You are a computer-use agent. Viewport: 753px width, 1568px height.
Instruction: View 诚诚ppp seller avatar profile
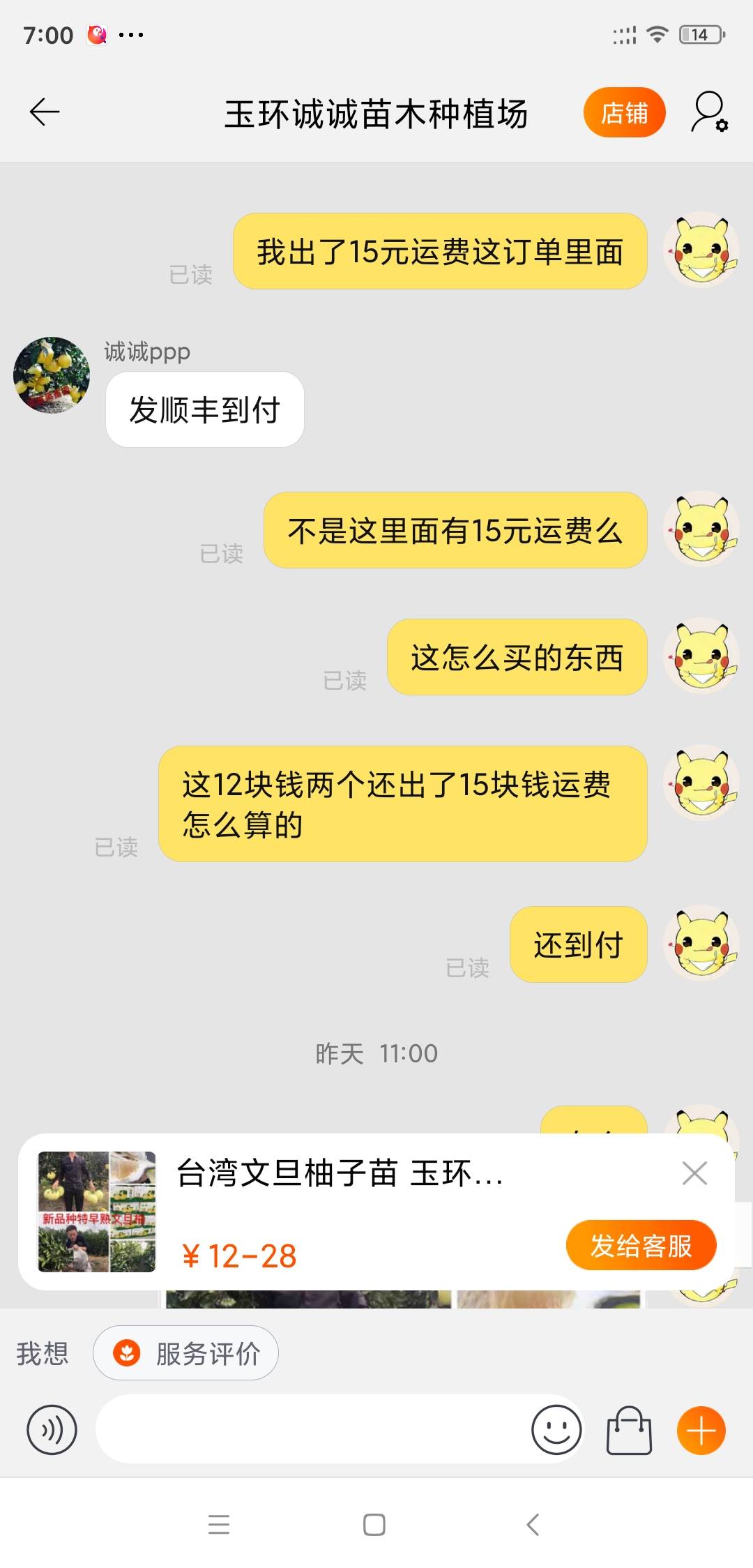click(x=52, y=375)
